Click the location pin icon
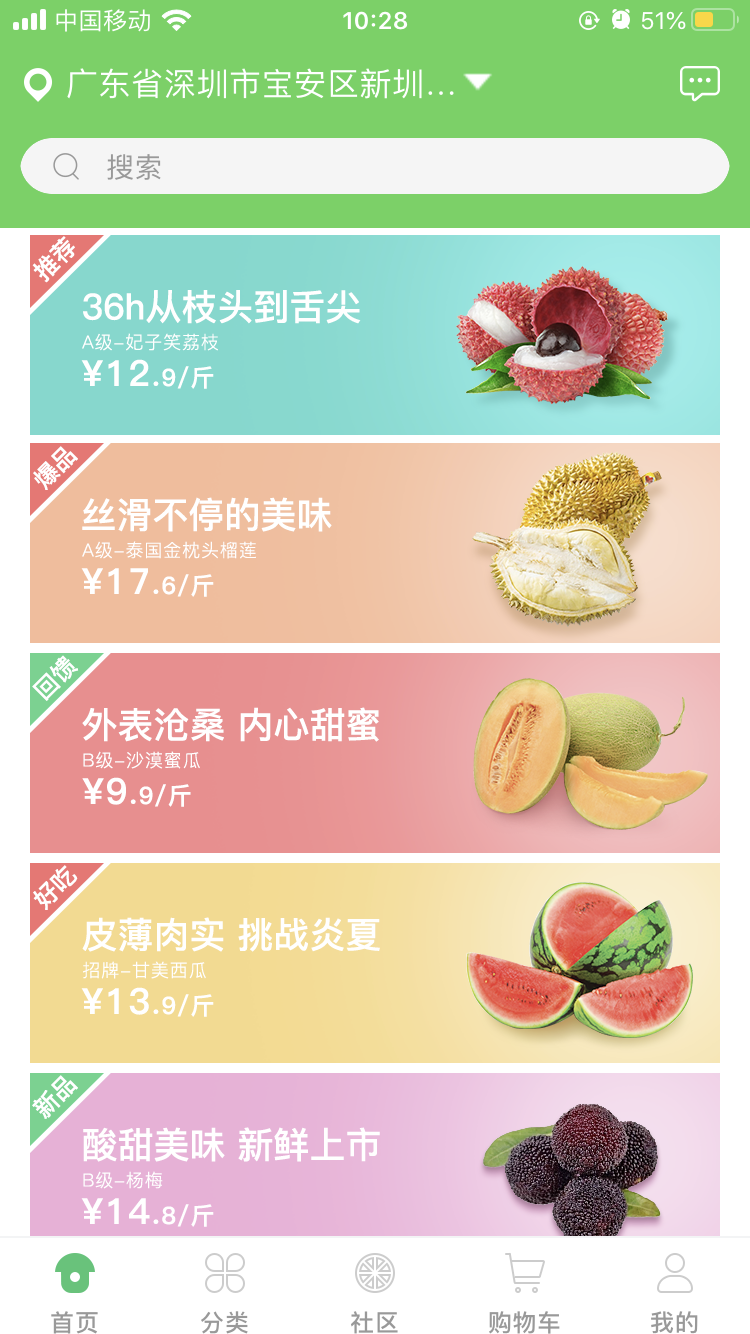750x1334 pixels. pyautogui.click(x=38, y=83)
